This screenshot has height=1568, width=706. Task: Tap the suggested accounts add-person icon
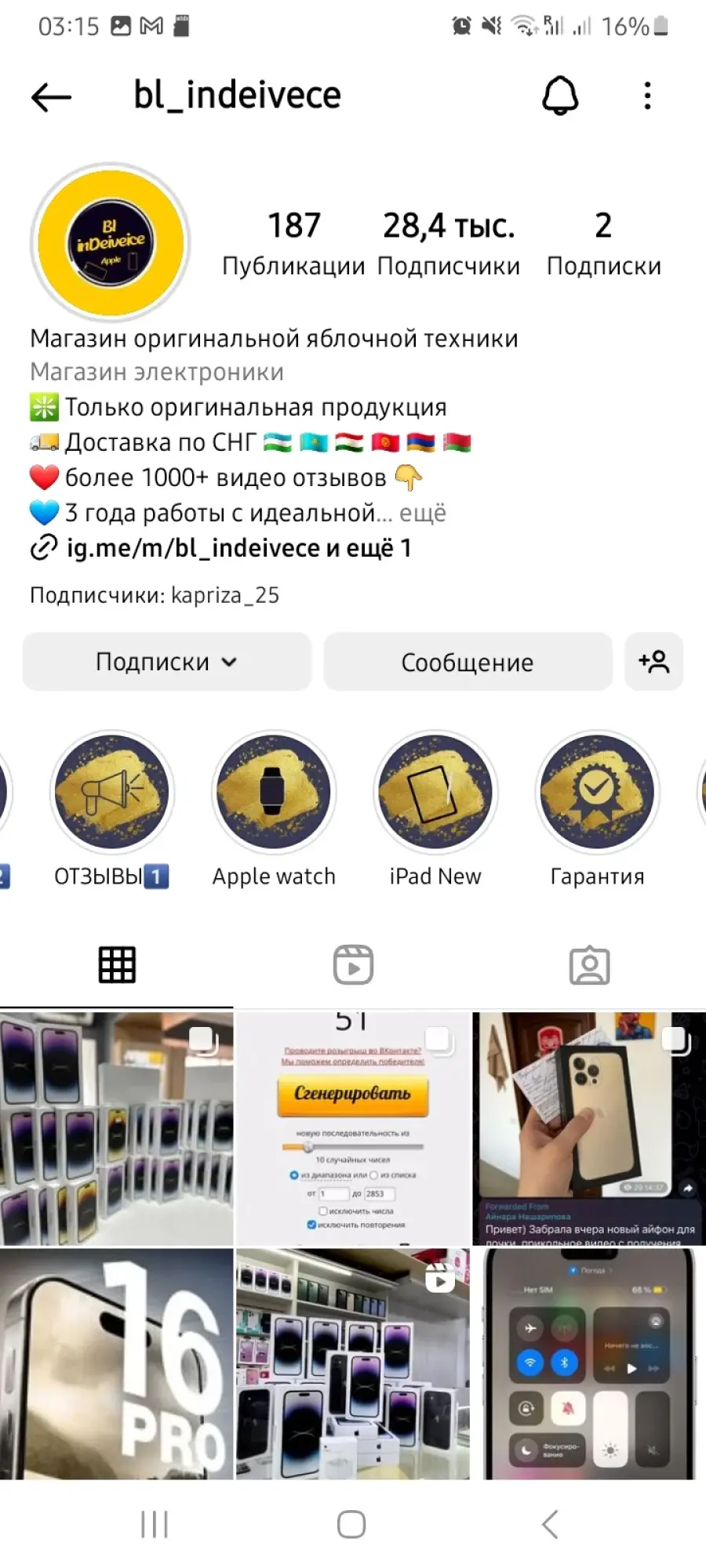point(653,662)
